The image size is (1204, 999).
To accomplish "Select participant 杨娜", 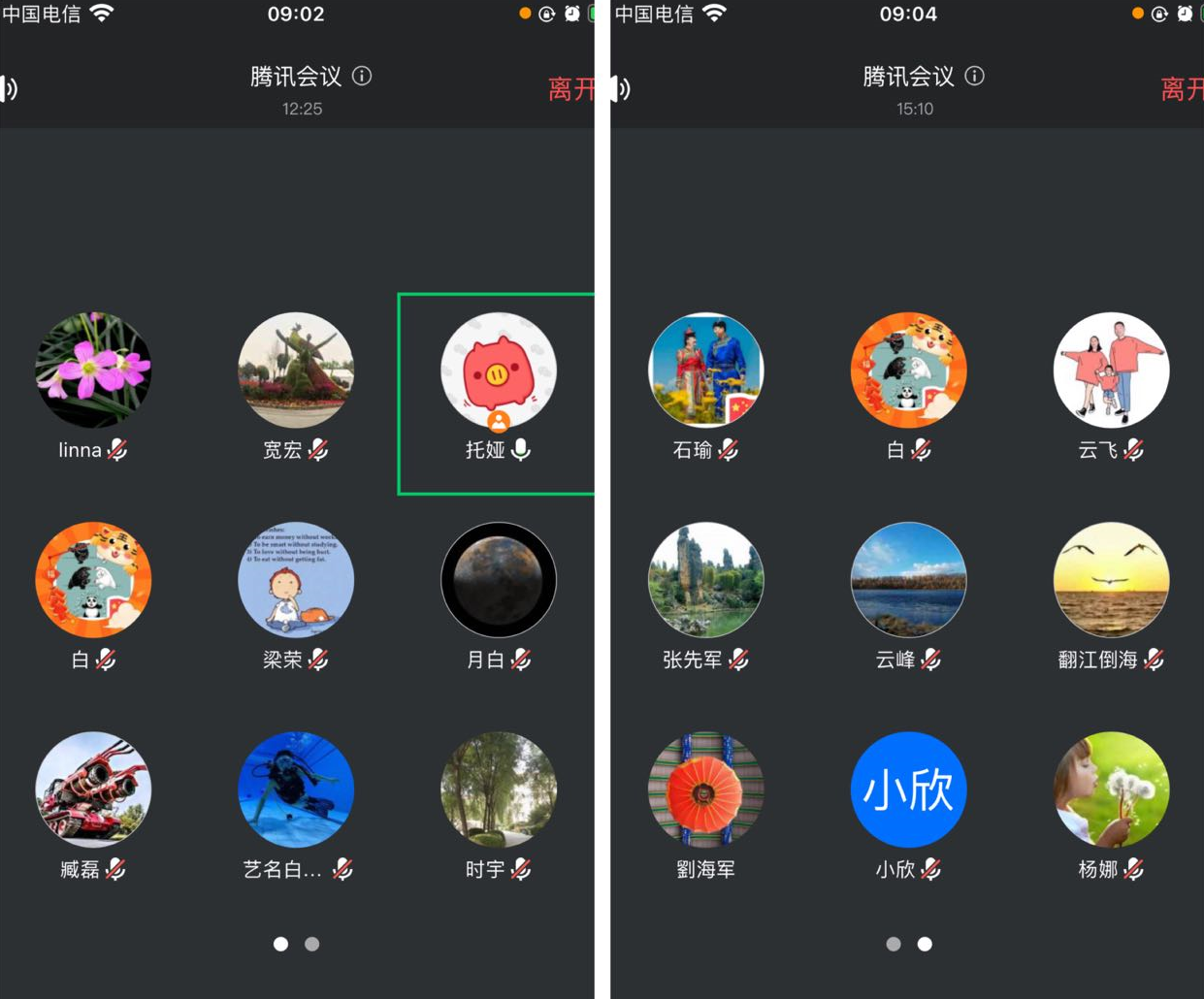I will pyautogui.click(x=1111, y=790).
